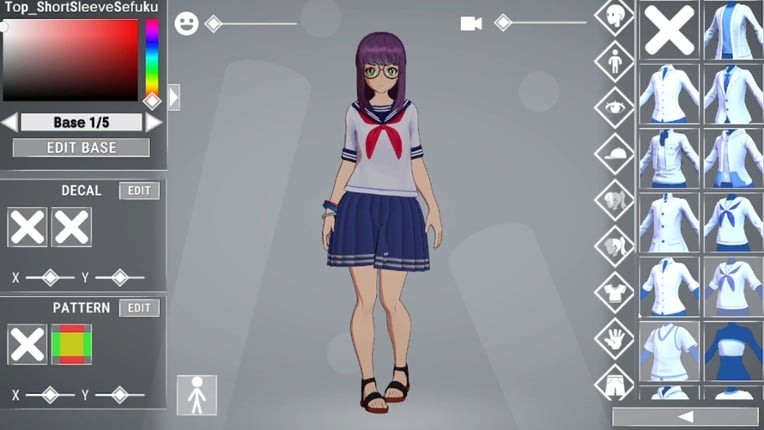Tap the EDIT BASE button

click(x=81, y=148)
